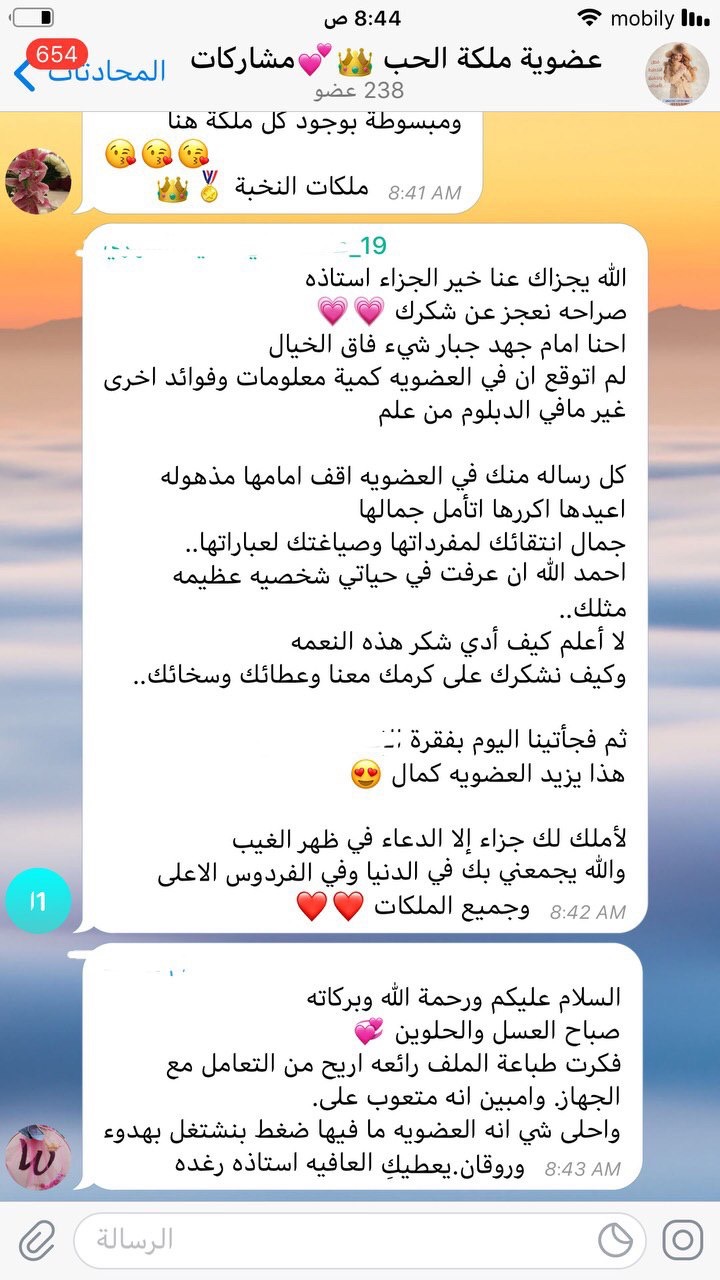
Task: Attach a file with the paperclip
Action: (36, 1240)
